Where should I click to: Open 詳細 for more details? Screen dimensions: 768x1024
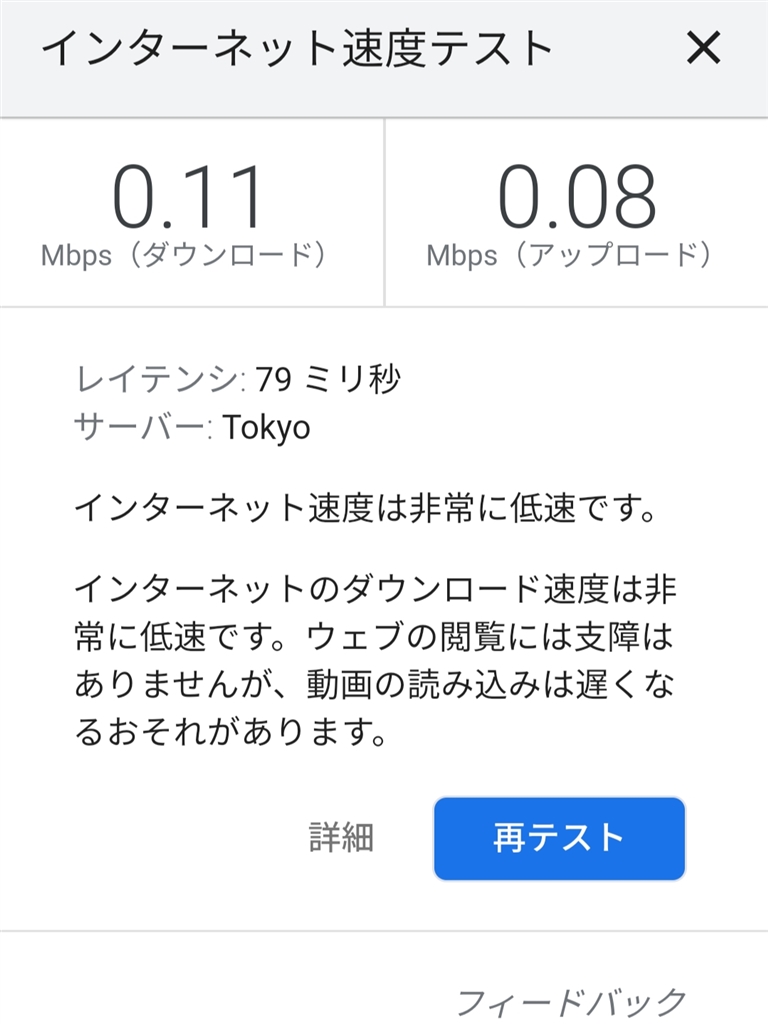tap(341, 838)
